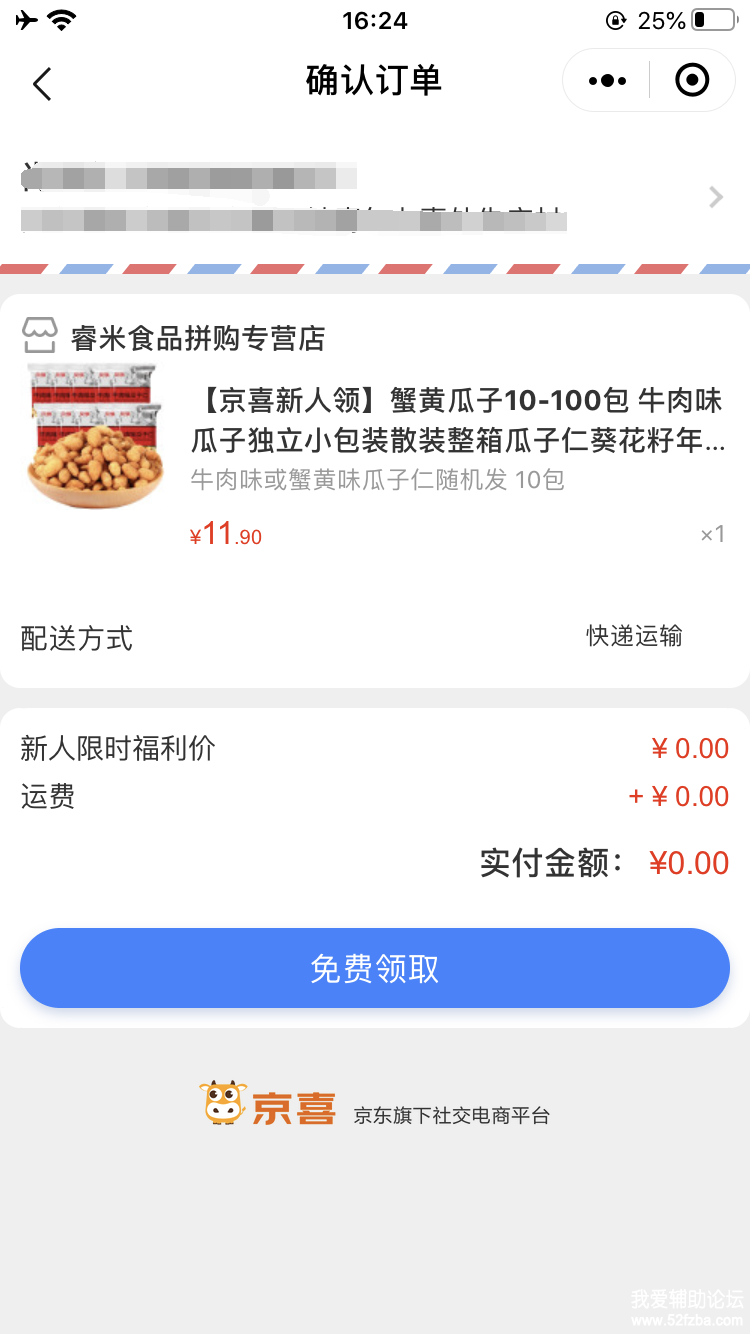This screenshot has width=750, height=1334.
Task: Close the mini program with the circle button
Action: click(x=692, y=81)
